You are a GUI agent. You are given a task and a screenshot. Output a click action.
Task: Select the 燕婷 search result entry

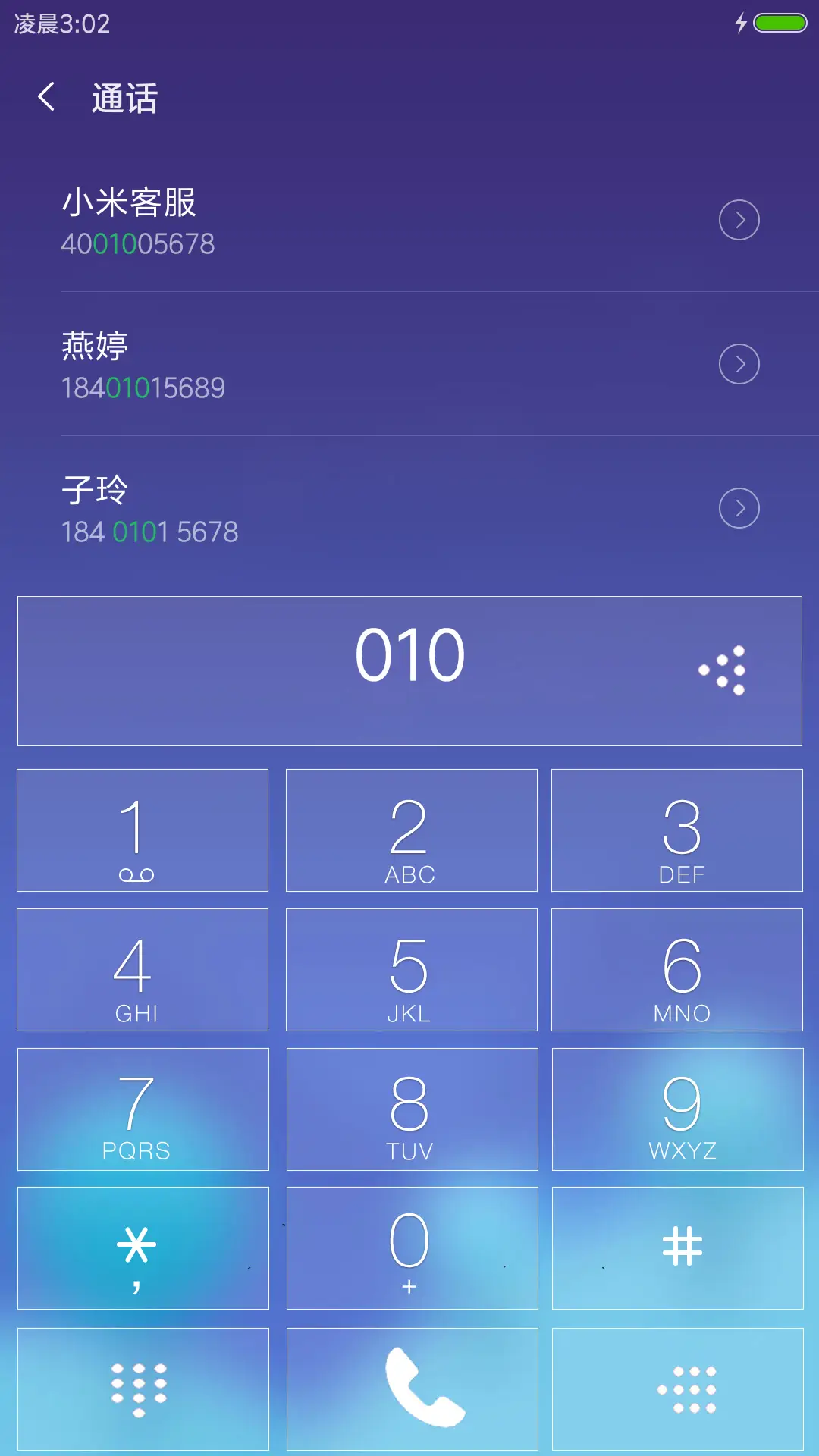click(341, 364)
